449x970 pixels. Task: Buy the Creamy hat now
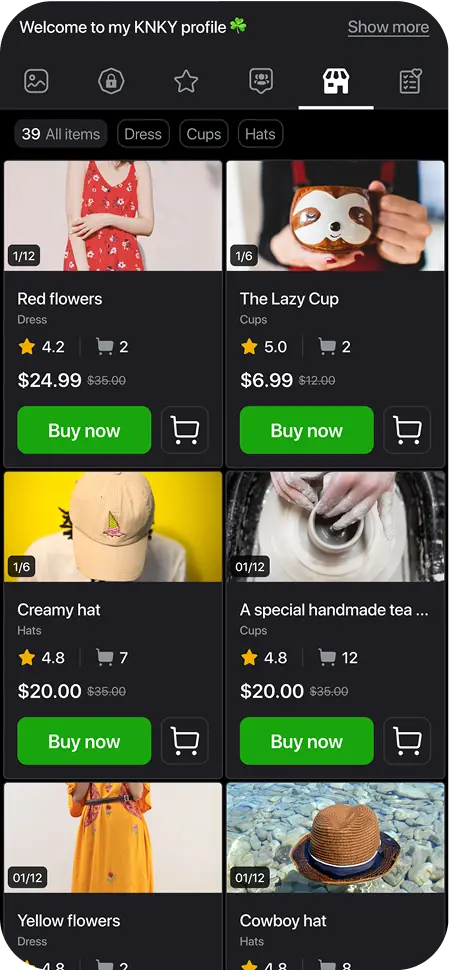click(x=84, y=741)
